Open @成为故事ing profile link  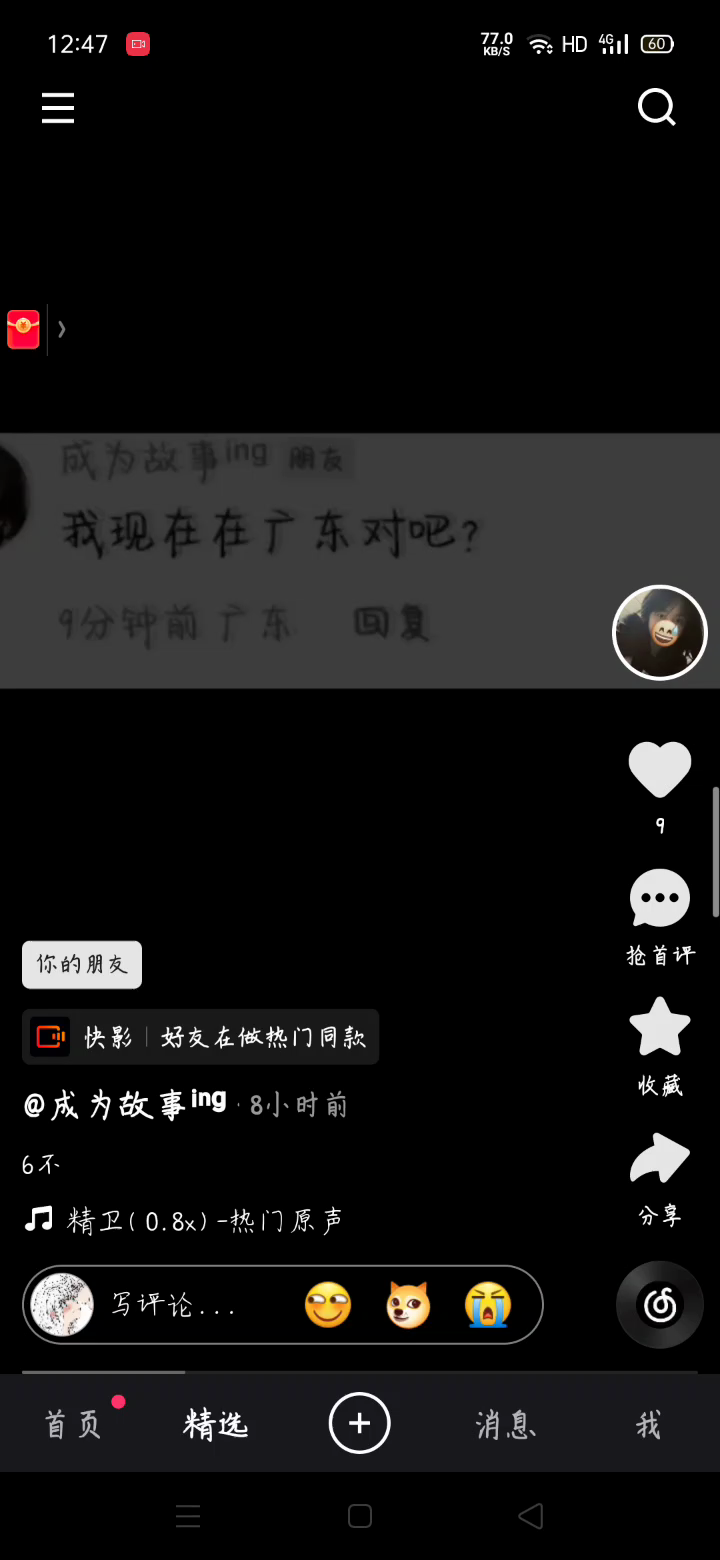[125, 1104]
